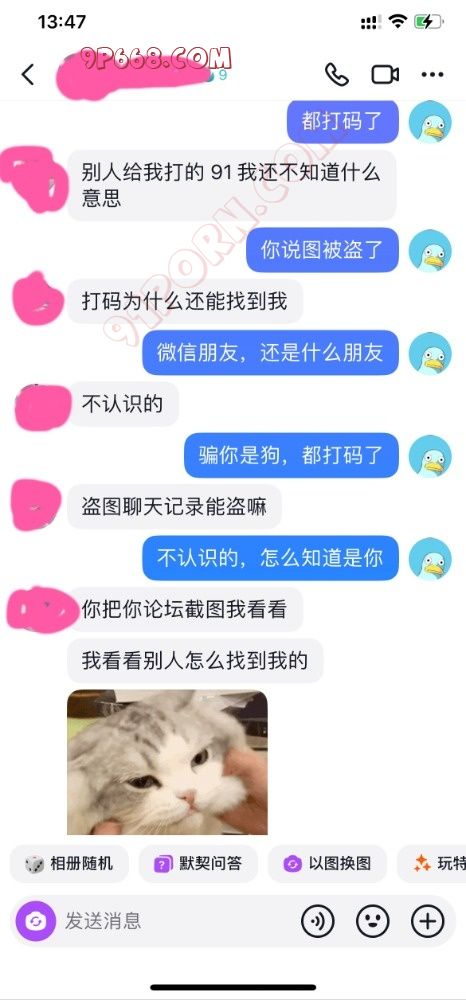Open the three-dot more menu
This screenshot has width=466, height=1000.
pyautogui.click(x=432, y=75)
